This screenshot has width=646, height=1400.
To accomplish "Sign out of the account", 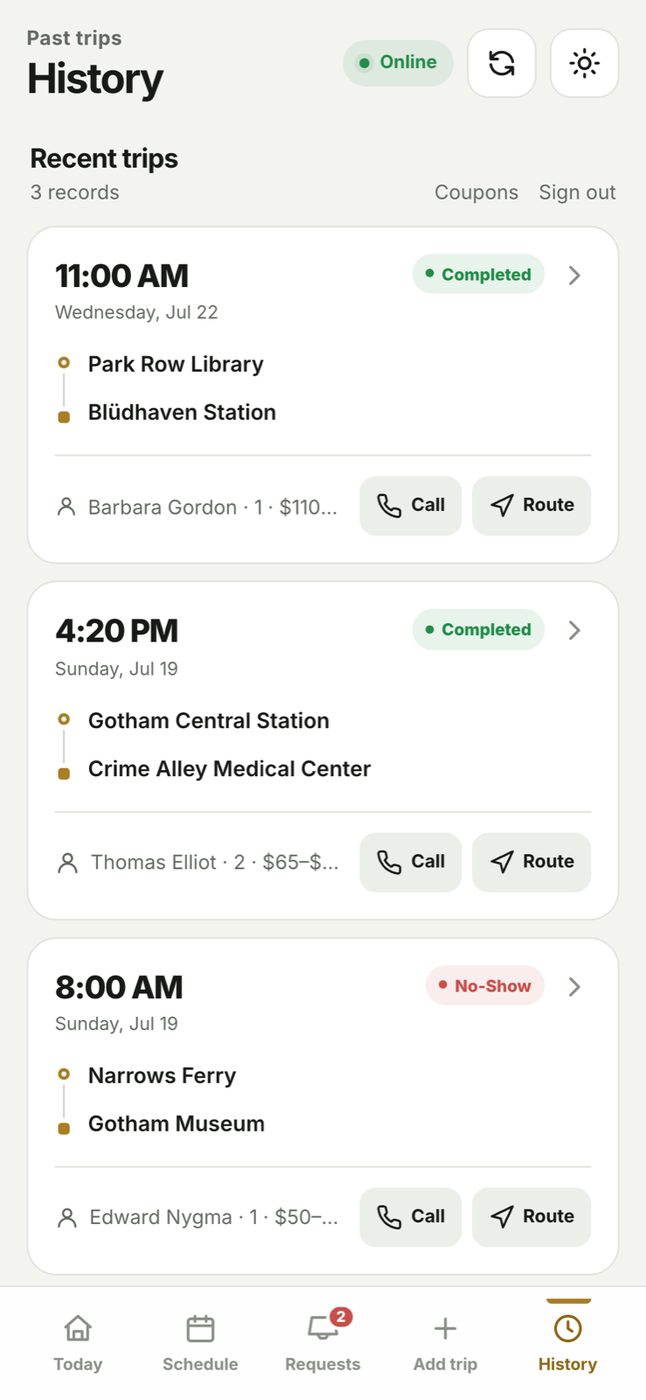I will [x=577, y=192].
